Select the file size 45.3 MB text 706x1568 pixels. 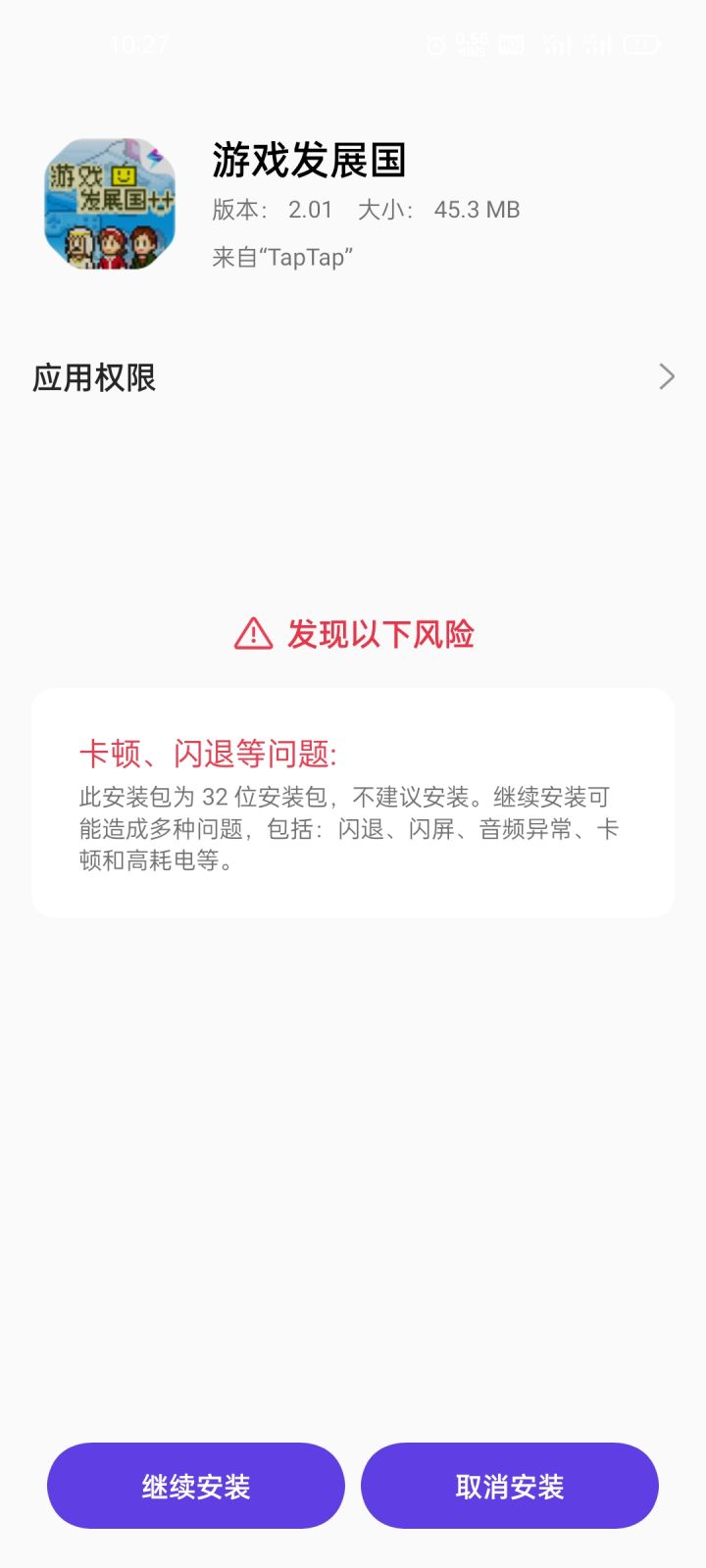coord(478,210)
